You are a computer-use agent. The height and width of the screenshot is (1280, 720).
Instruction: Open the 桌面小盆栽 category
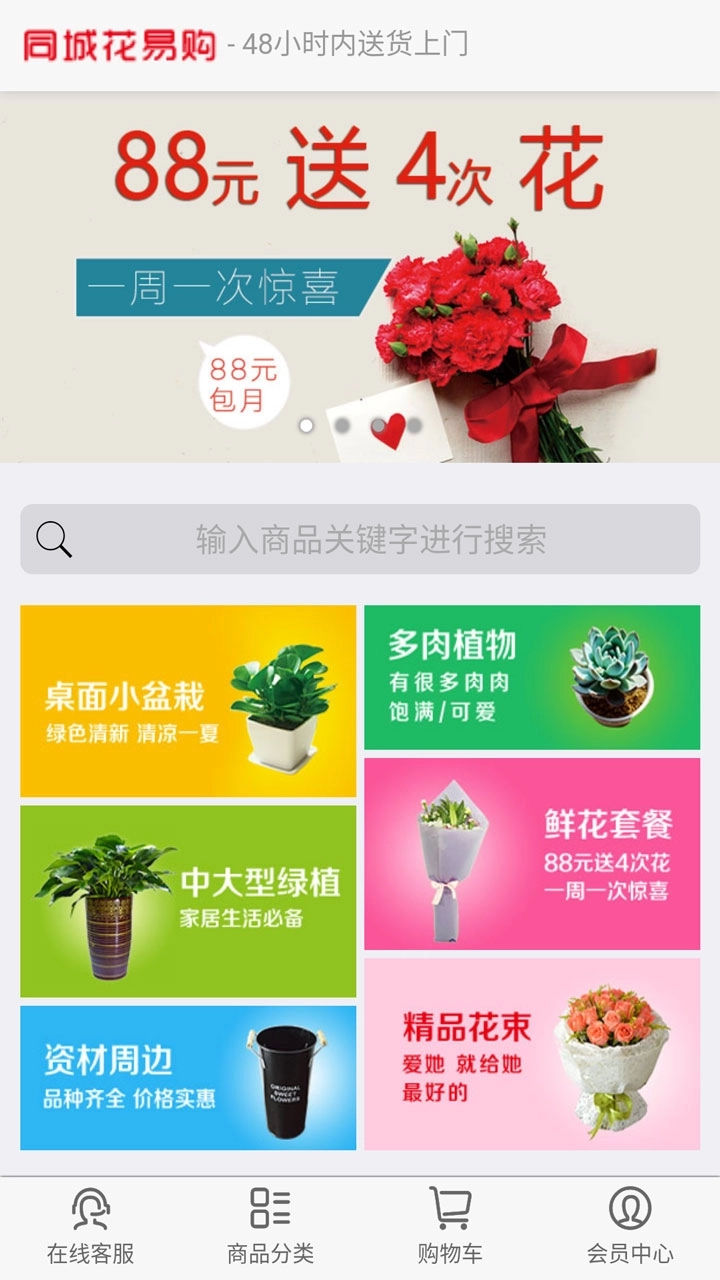coord(188,701)
